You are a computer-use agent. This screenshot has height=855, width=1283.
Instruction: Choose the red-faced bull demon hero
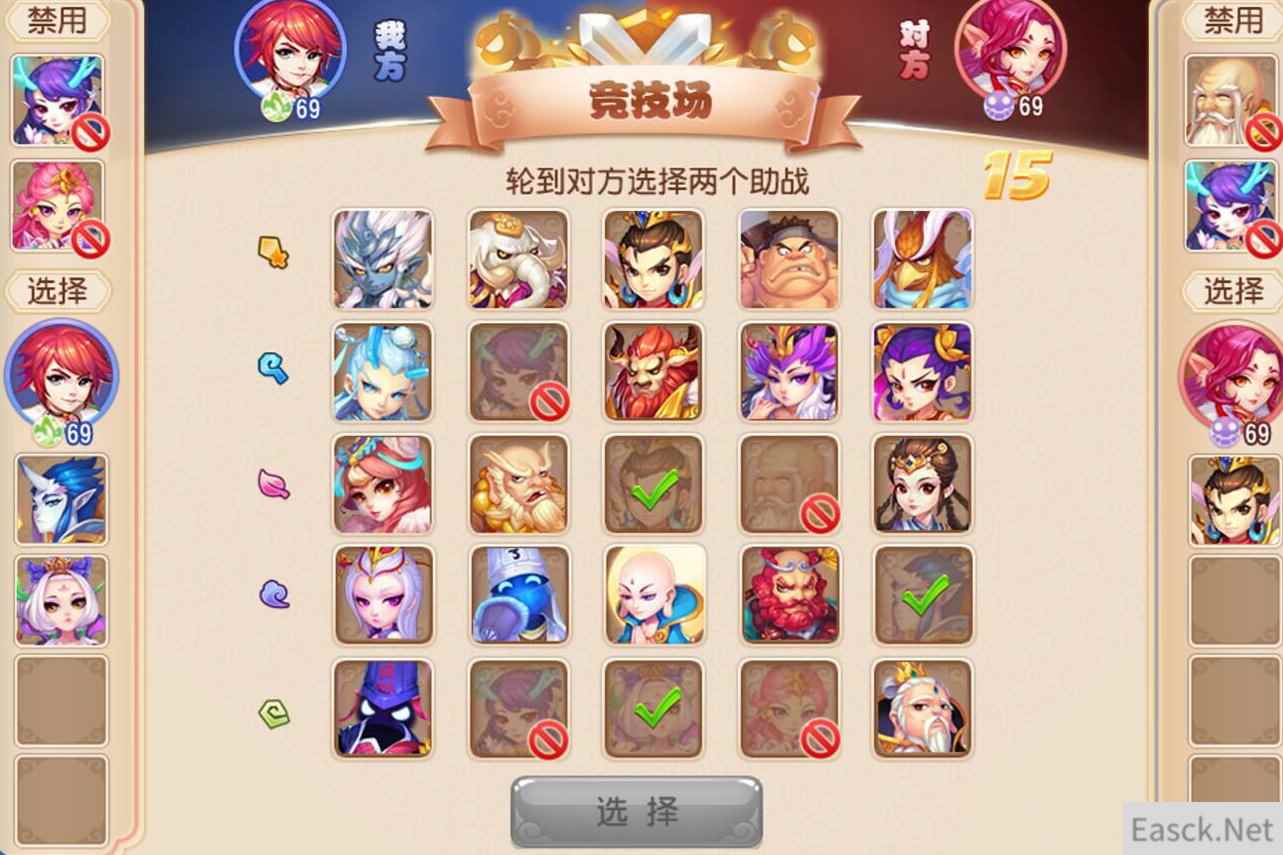(x=653, y=371)
